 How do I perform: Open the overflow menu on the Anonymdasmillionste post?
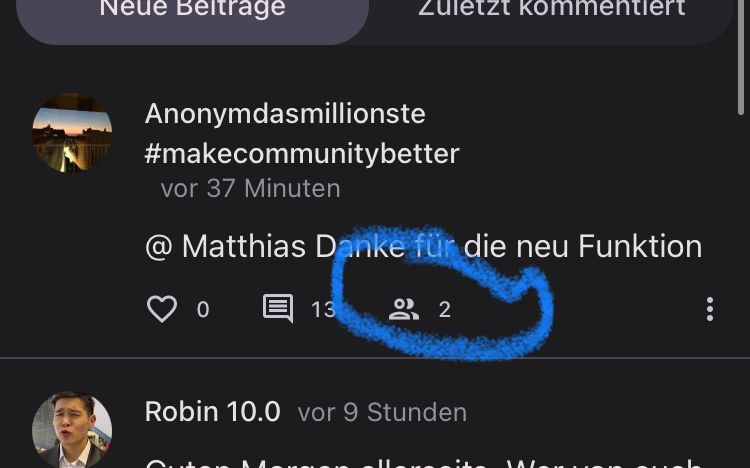pos(709,309)
